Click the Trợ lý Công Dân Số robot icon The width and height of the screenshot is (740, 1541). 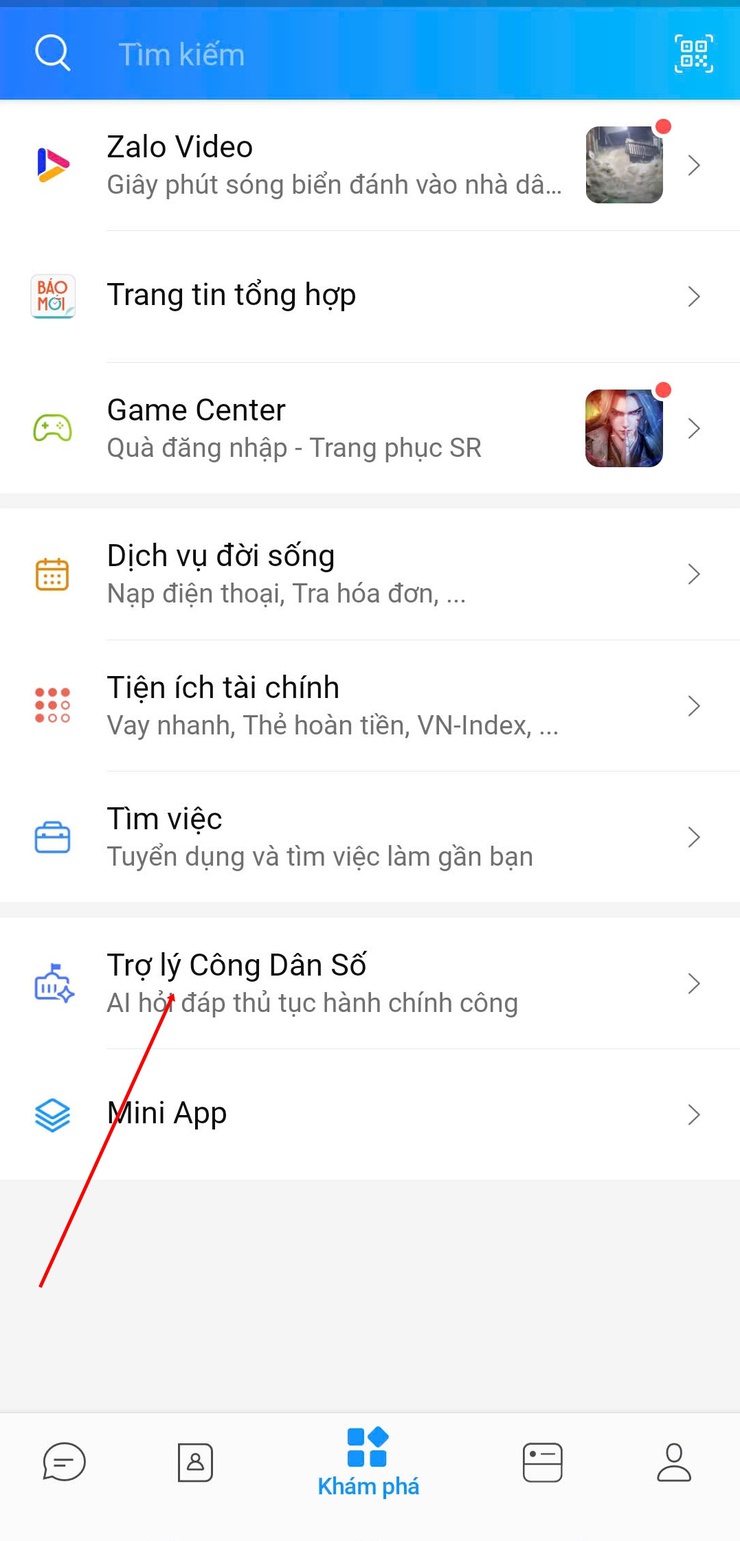[x=52, y=983]
